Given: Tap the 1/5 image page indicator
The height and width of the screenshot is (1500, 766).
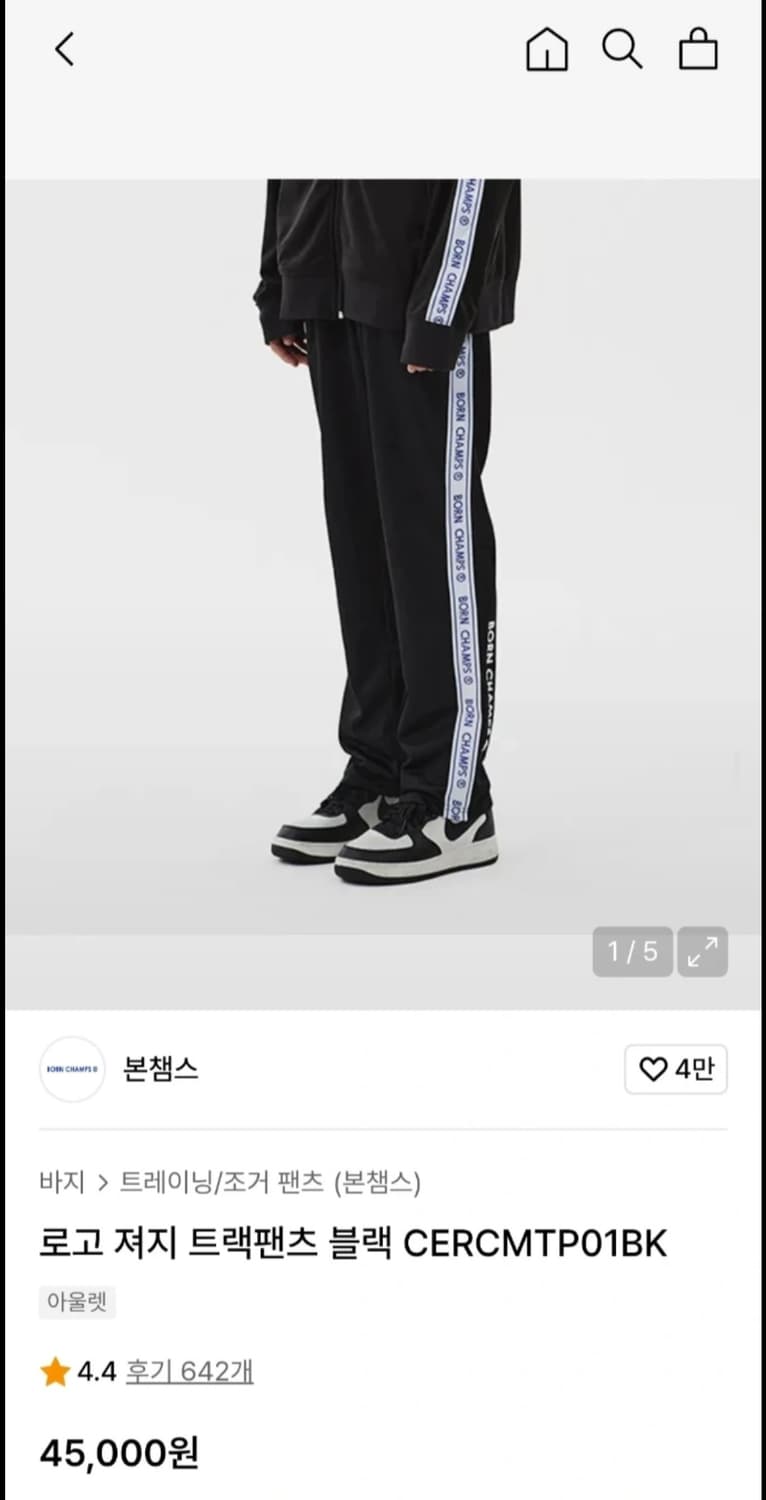Looking at the screenshot, I should coord(632,952).
